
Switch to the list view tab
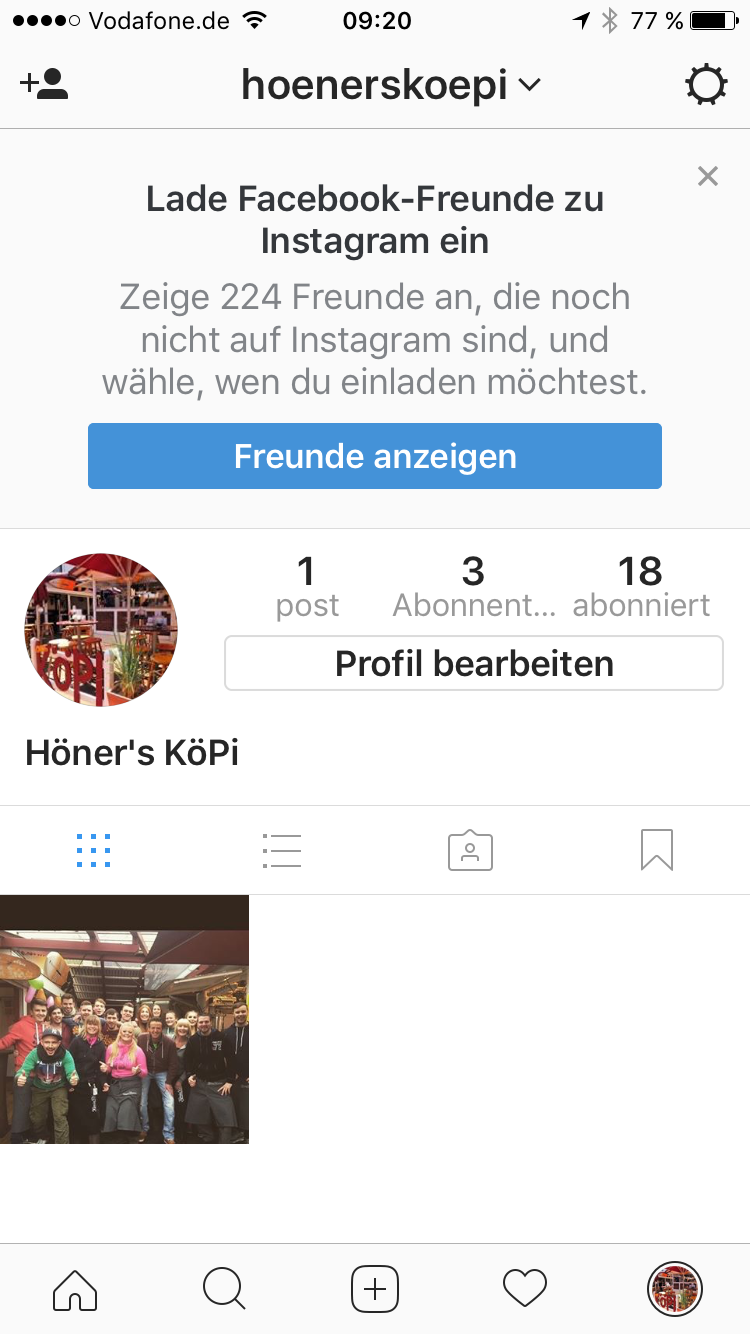pos(281,850)
